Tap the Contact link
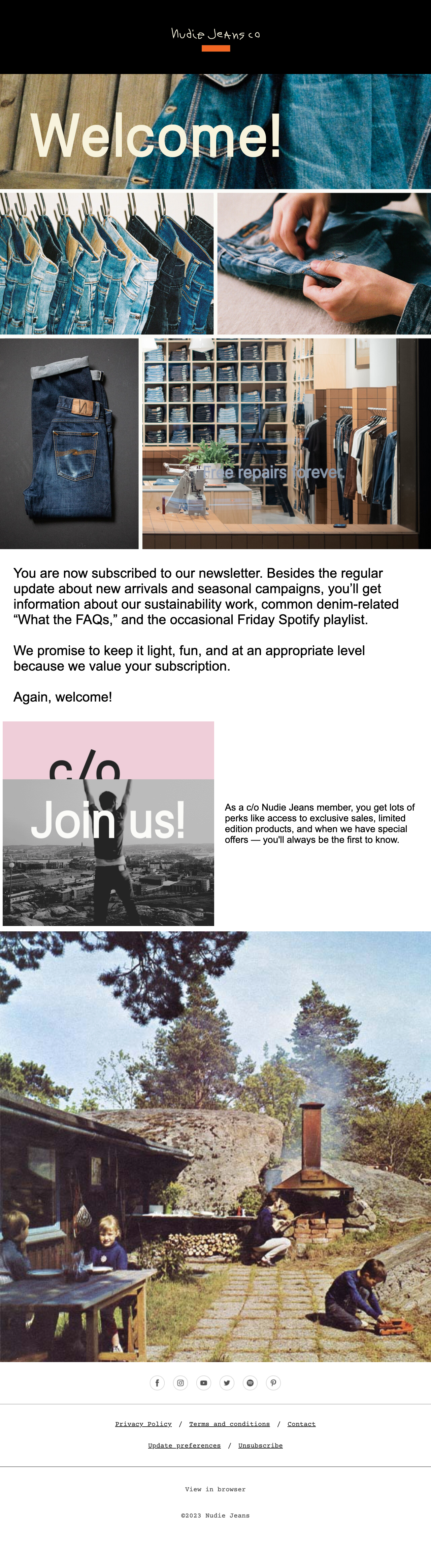 [x=301, y=1424]
